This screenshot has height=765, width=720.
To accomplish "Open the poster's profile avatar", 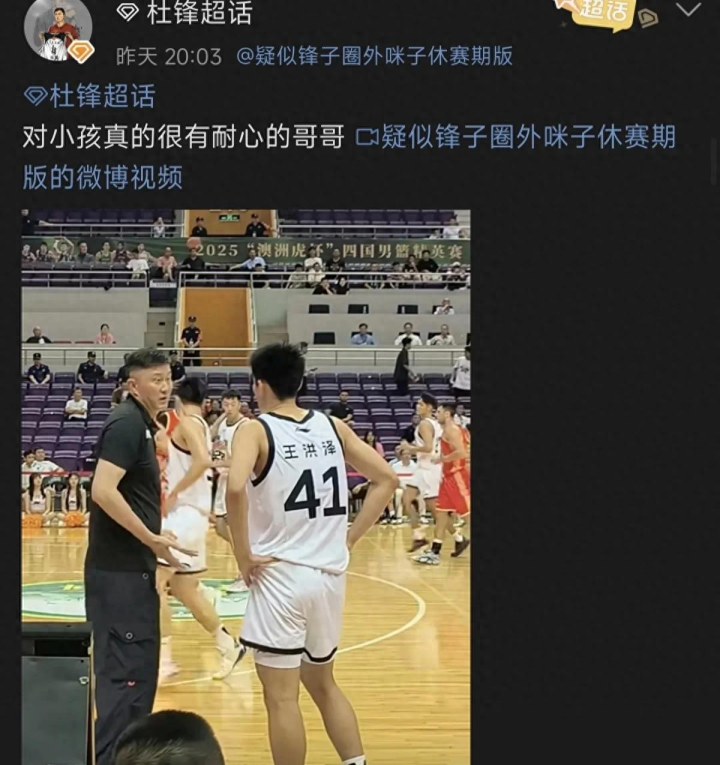I will coord(58,29).
